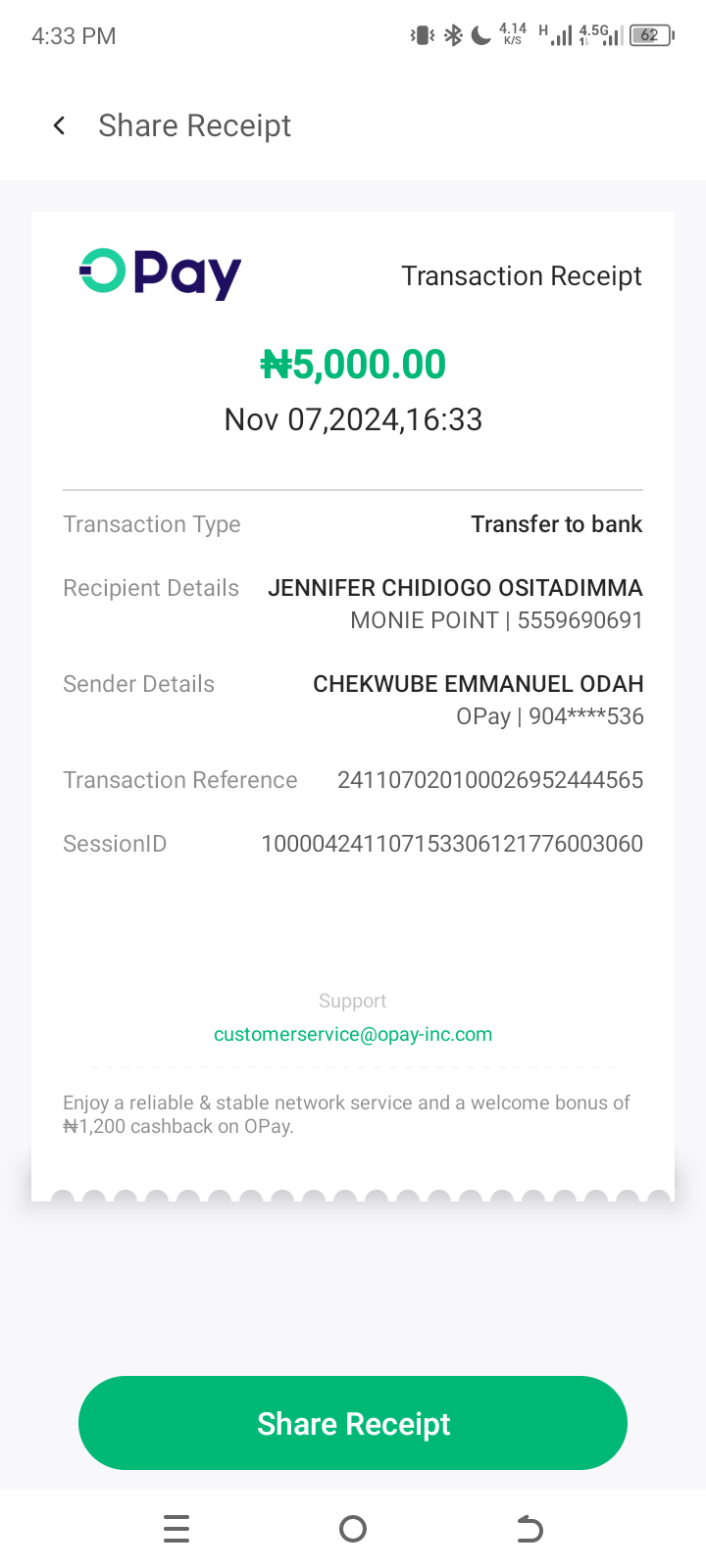Open recent apps from navigation bar
The image size is (706, 1568).
pos(176,1529)
